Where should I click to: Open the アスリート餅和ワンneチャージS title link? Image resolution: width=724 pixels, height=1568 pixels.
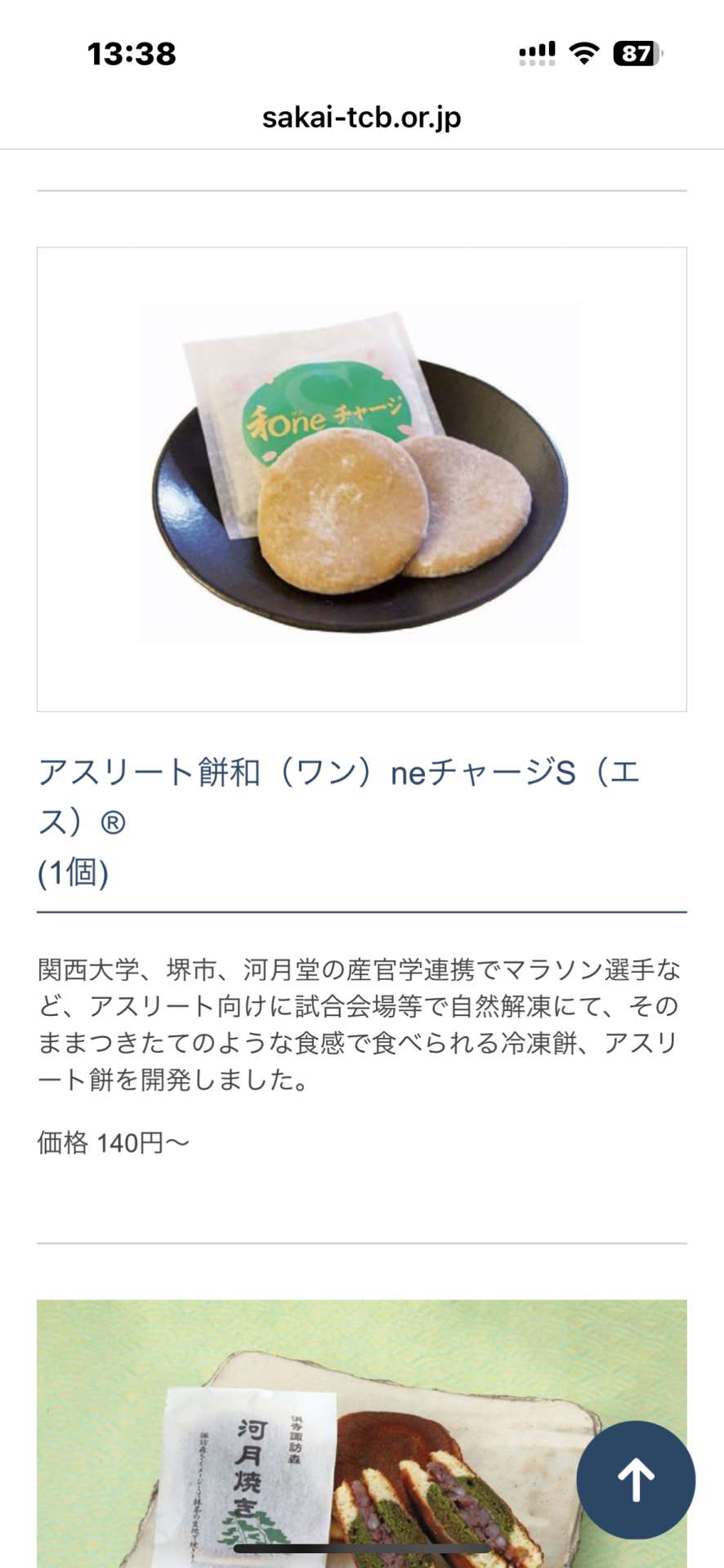(x=340, y=822)
